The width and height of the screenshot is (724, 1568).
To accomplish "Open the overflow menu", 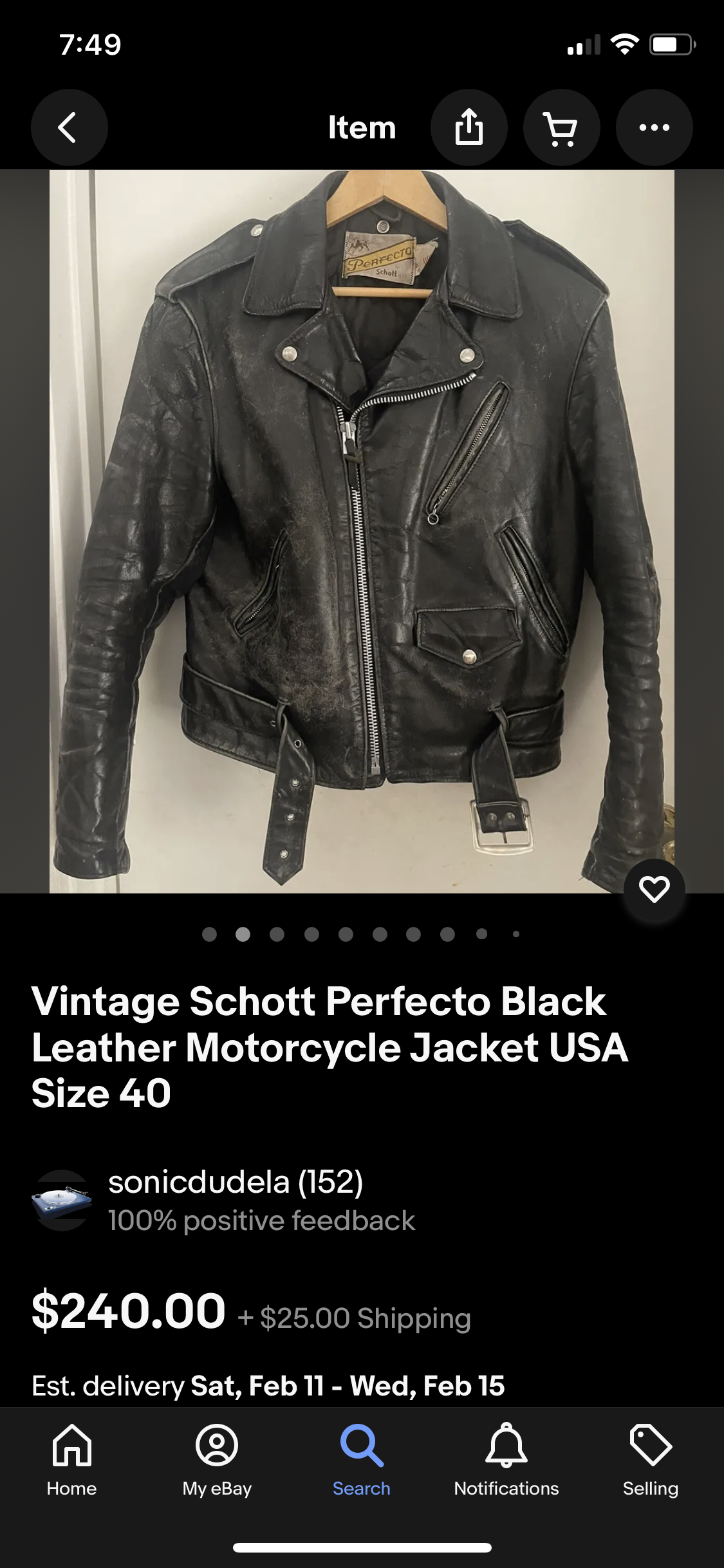I will pyautogui.click(x=654, y=127).
